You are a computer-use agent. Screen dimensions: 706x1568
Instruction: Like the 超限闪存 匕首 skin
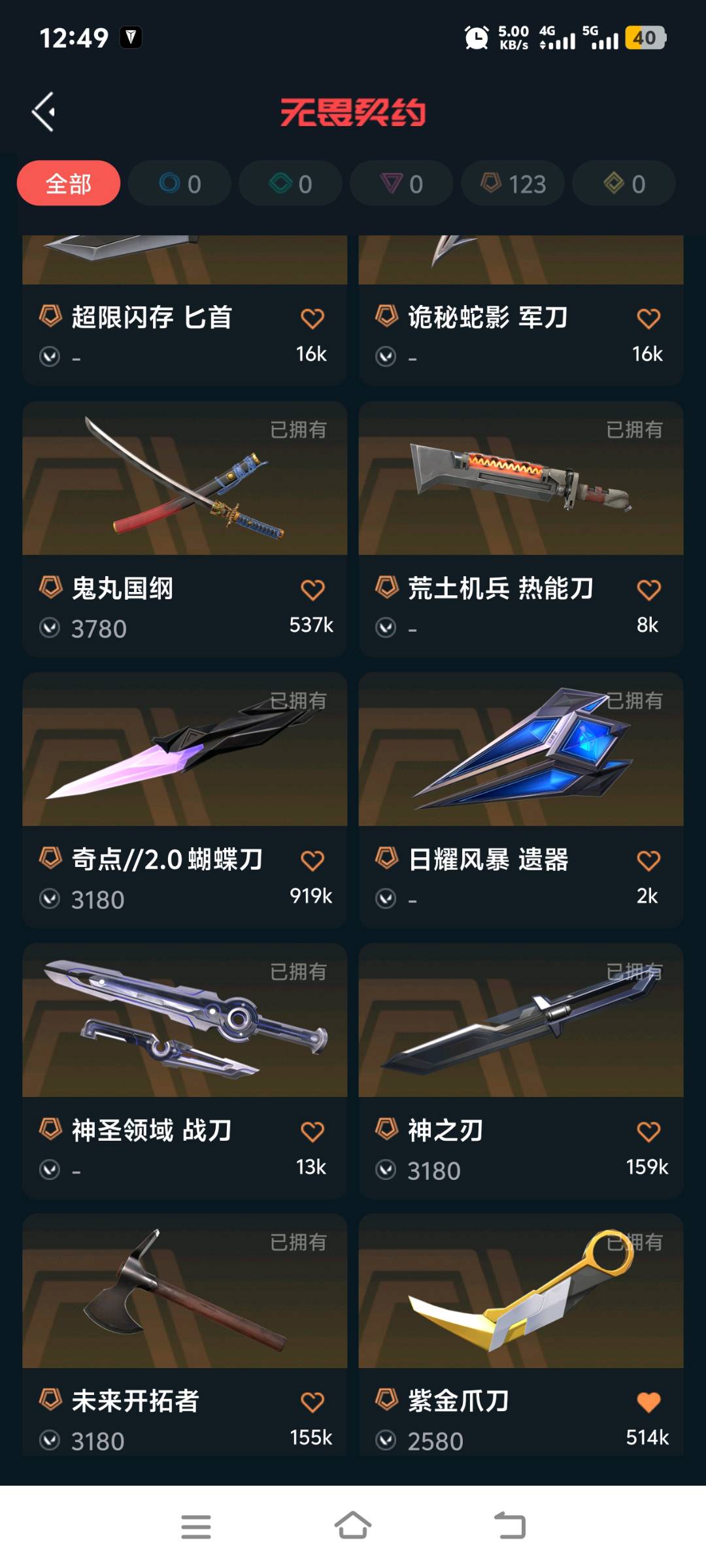(312, 319)
